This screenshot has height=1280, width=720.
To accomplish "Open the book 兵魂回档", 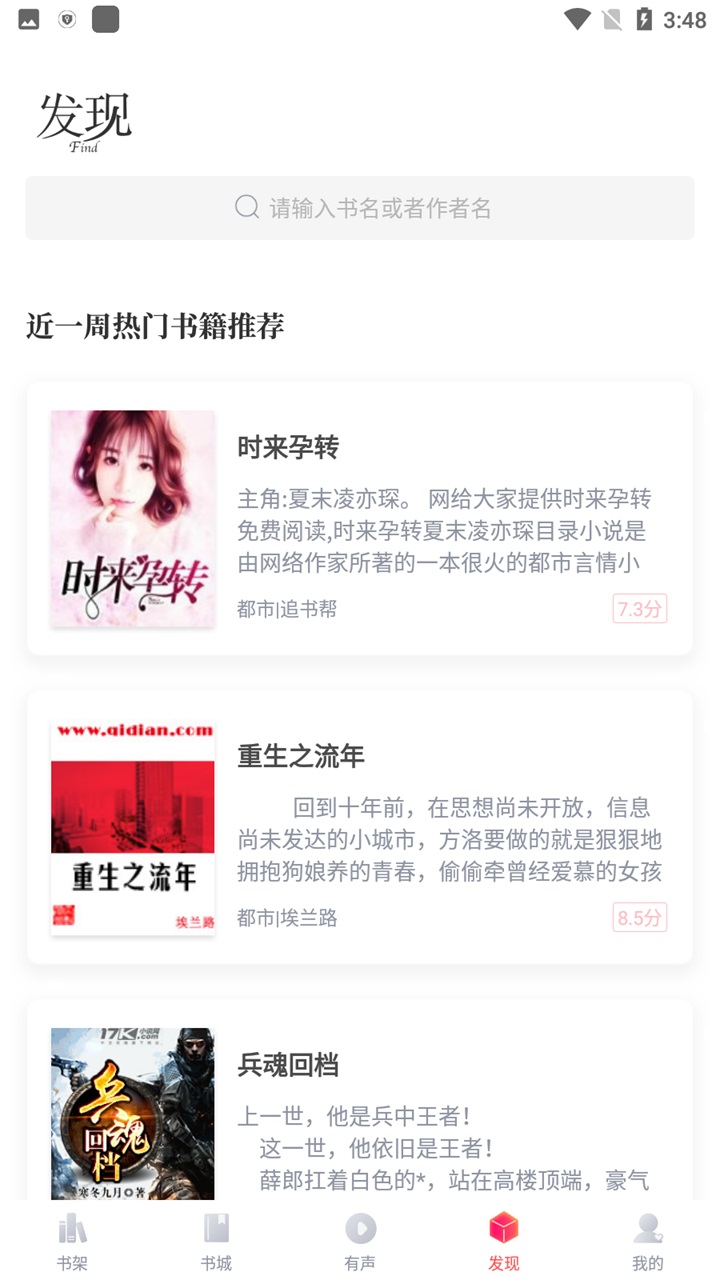I will [360, 1110].
